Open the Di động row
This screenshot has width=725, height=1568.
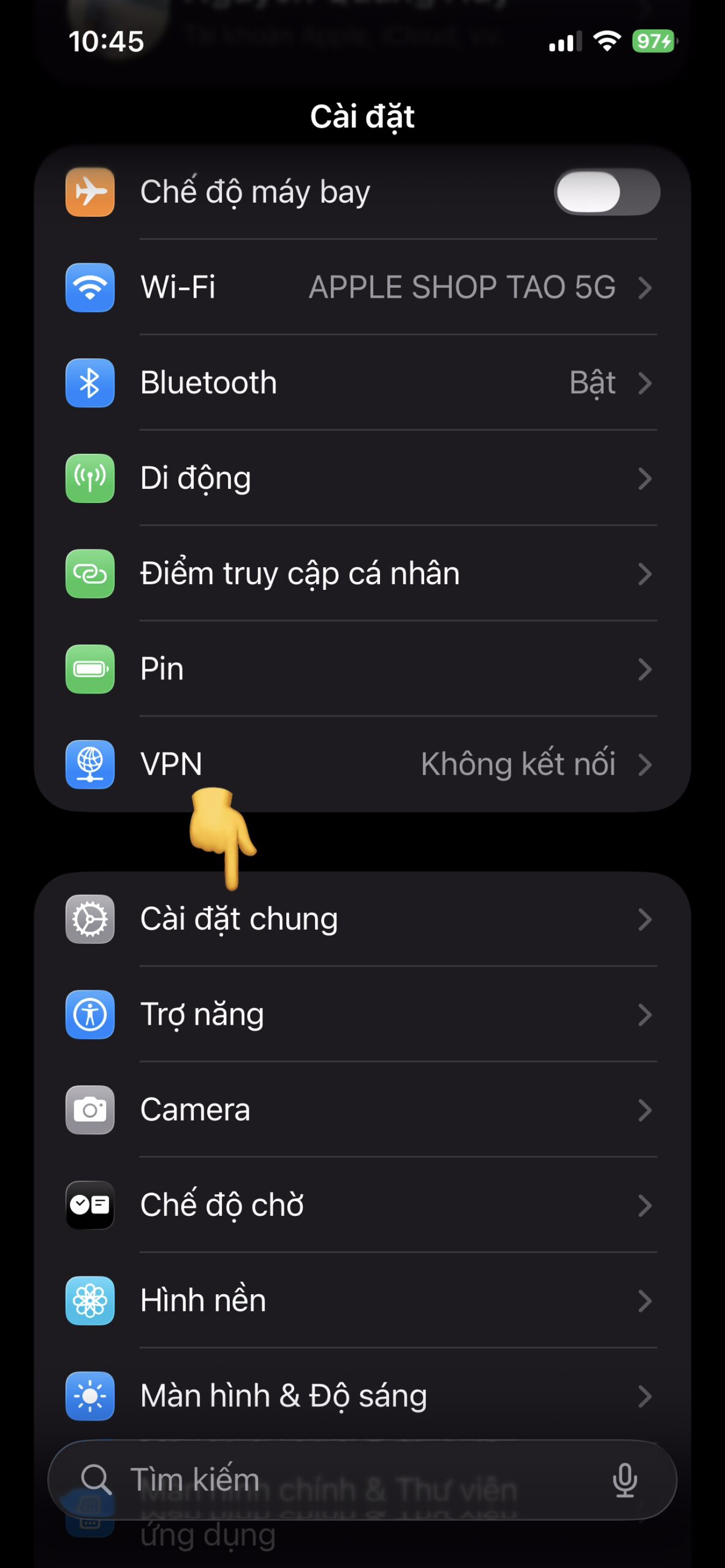click(362, 478)
